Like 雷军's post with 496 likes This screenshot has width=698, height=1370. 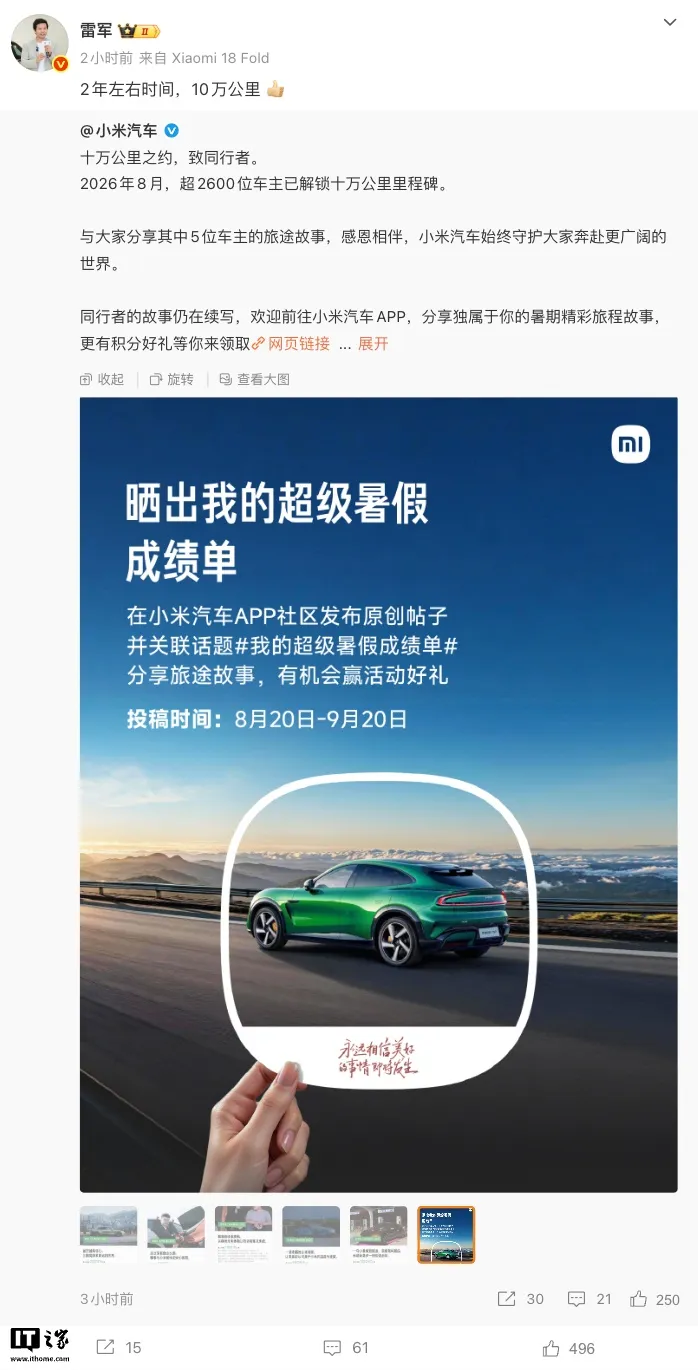click(568, 1348)
